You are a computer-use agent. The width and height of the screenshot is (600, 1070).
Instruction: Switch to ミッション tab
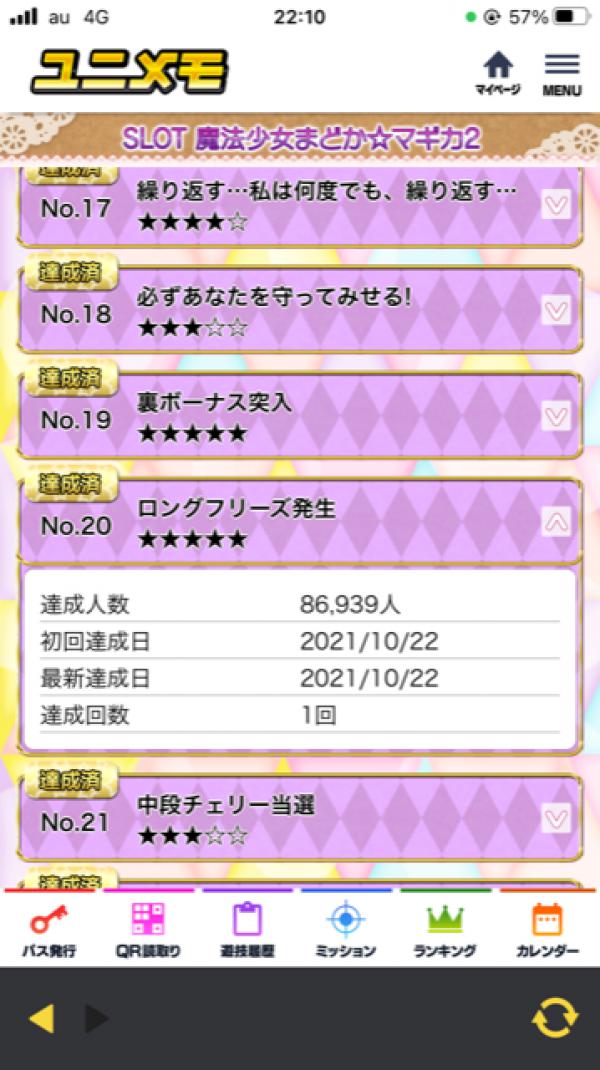[346, 929]
